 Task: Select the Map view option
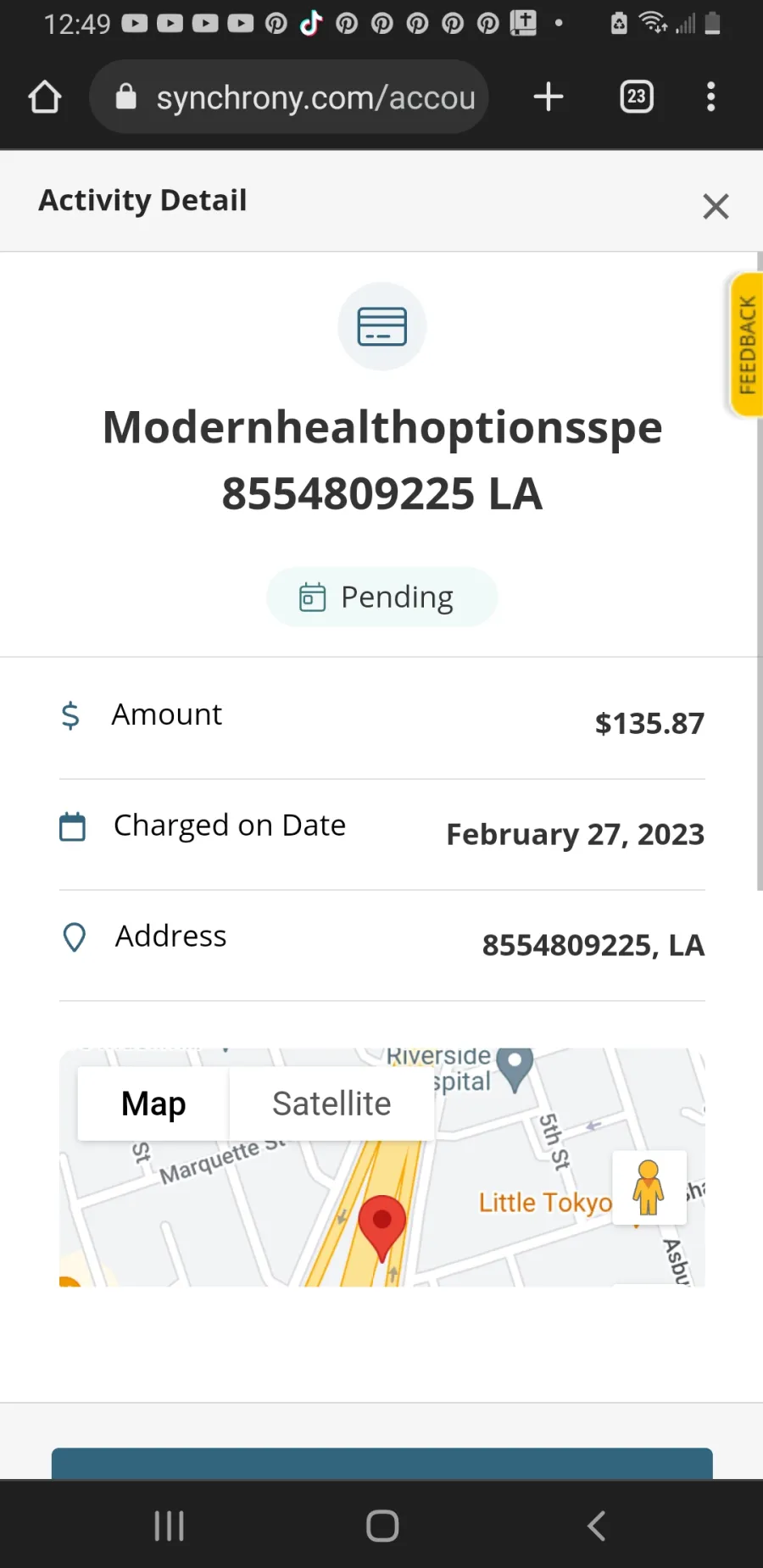click(153, 1104)
